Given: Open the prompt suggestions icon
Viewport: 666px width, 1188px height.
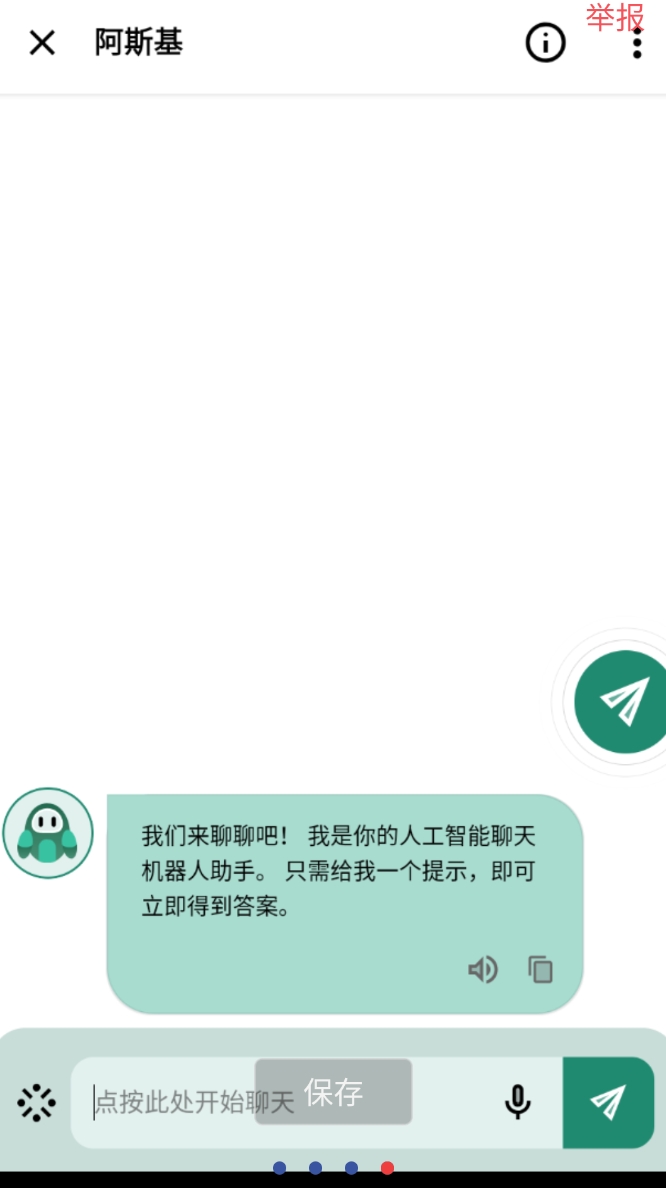Looking at the screenshot, I should click(x=37, y=1102).
